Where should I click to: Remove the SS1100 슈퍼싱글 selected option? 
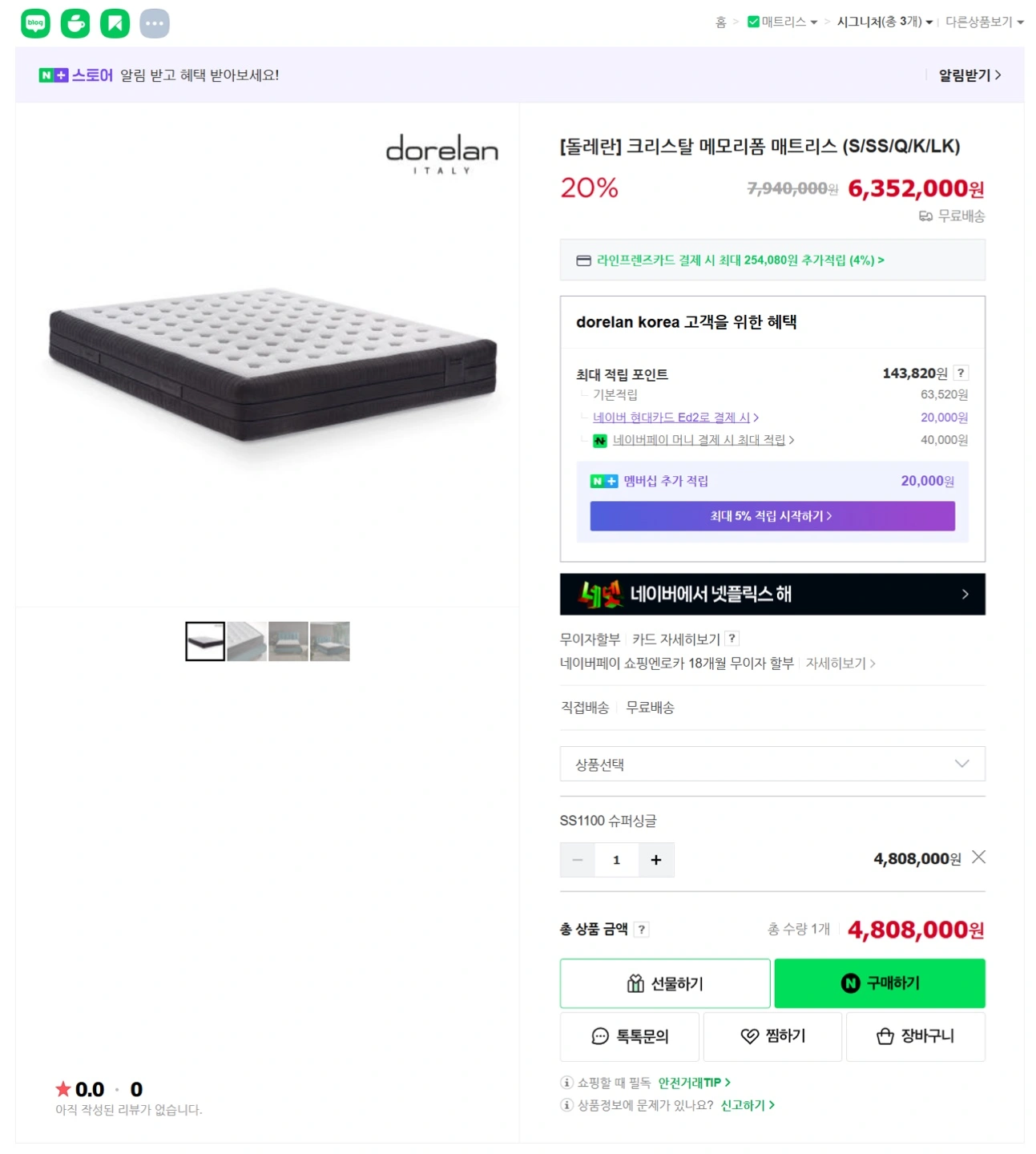[978, 857]
